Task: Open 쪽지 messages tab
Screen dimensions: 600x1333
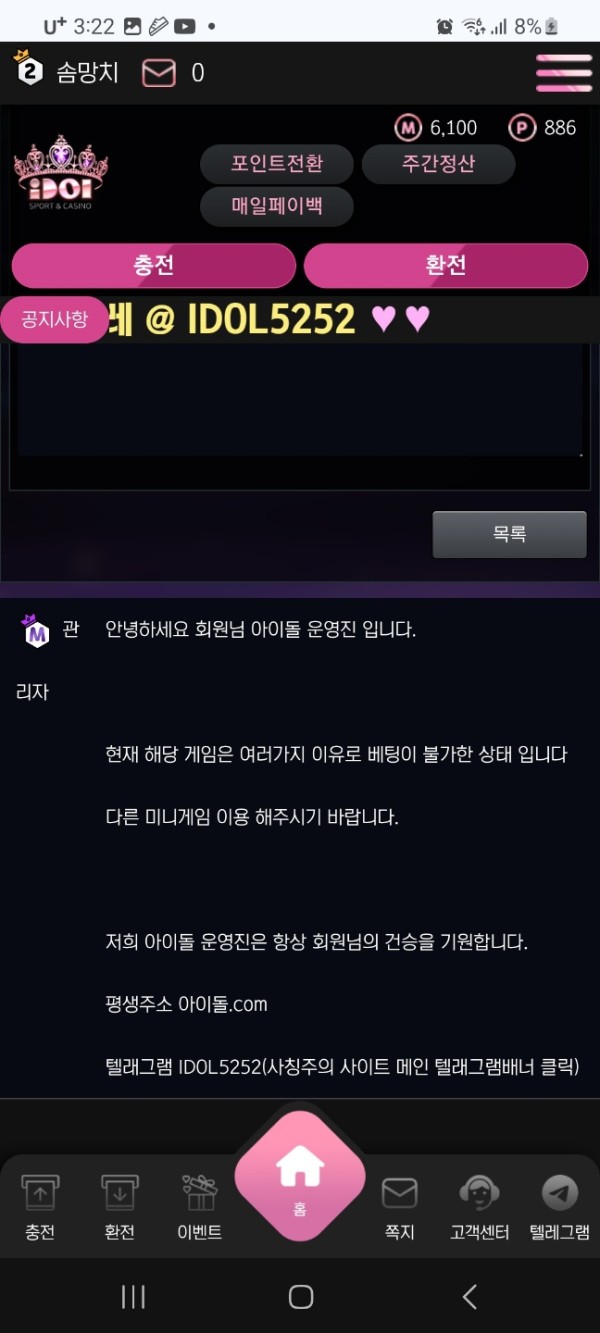Action: click(399, 1207)
